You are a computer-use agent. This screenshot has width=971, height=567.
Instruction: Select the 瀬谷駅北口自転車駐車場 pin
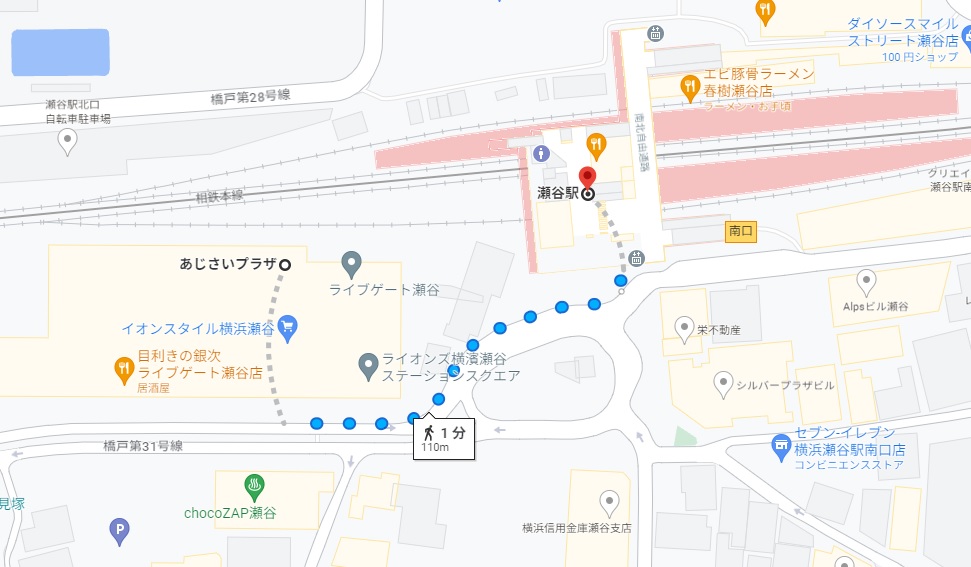tap(68, 142)
